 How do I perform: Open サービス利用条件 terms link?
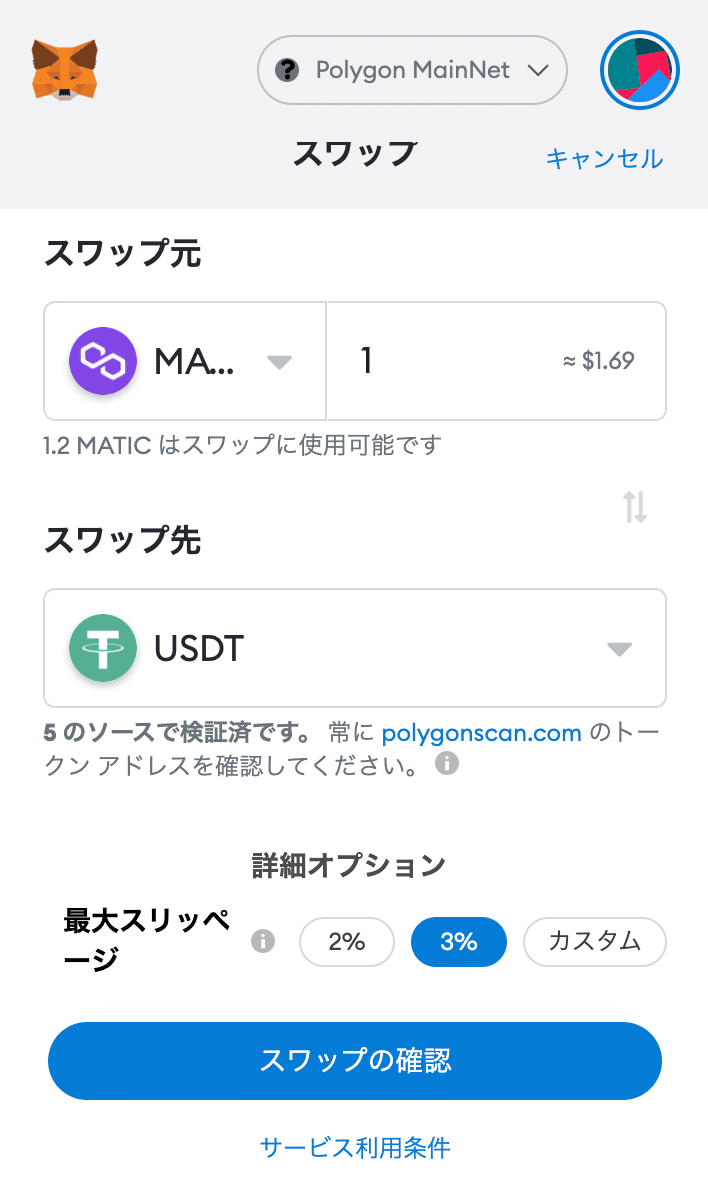coord(355,1148)
